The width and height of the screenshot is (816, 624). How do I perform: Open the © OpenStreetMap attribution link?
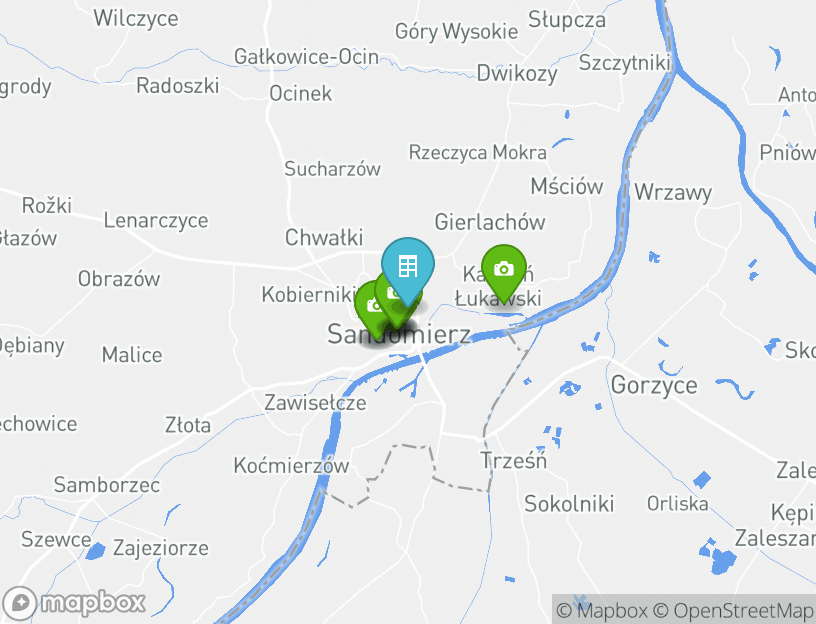734,610
